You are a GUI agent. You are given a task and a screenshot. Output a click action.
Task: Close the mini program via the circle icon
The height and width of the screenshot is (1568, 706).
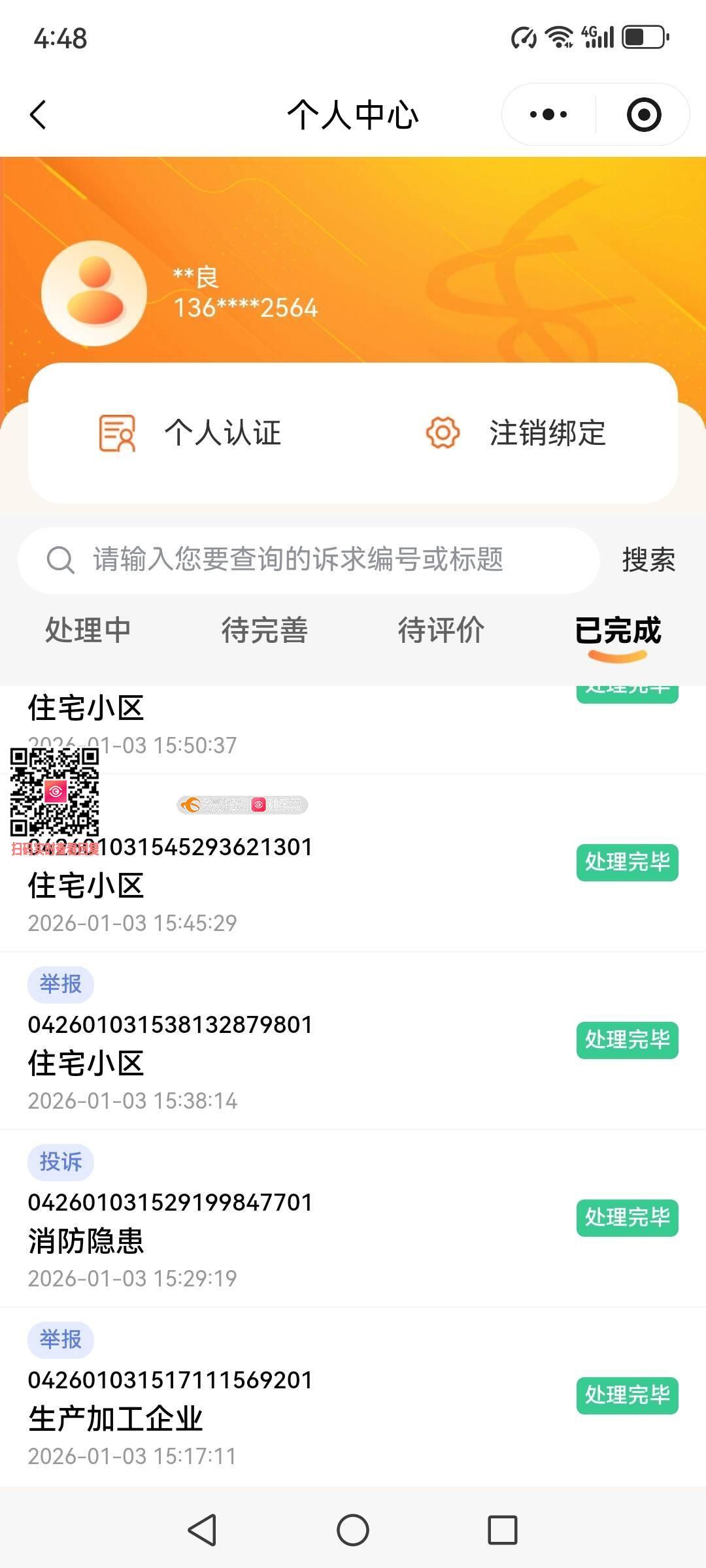pos(644,115)
